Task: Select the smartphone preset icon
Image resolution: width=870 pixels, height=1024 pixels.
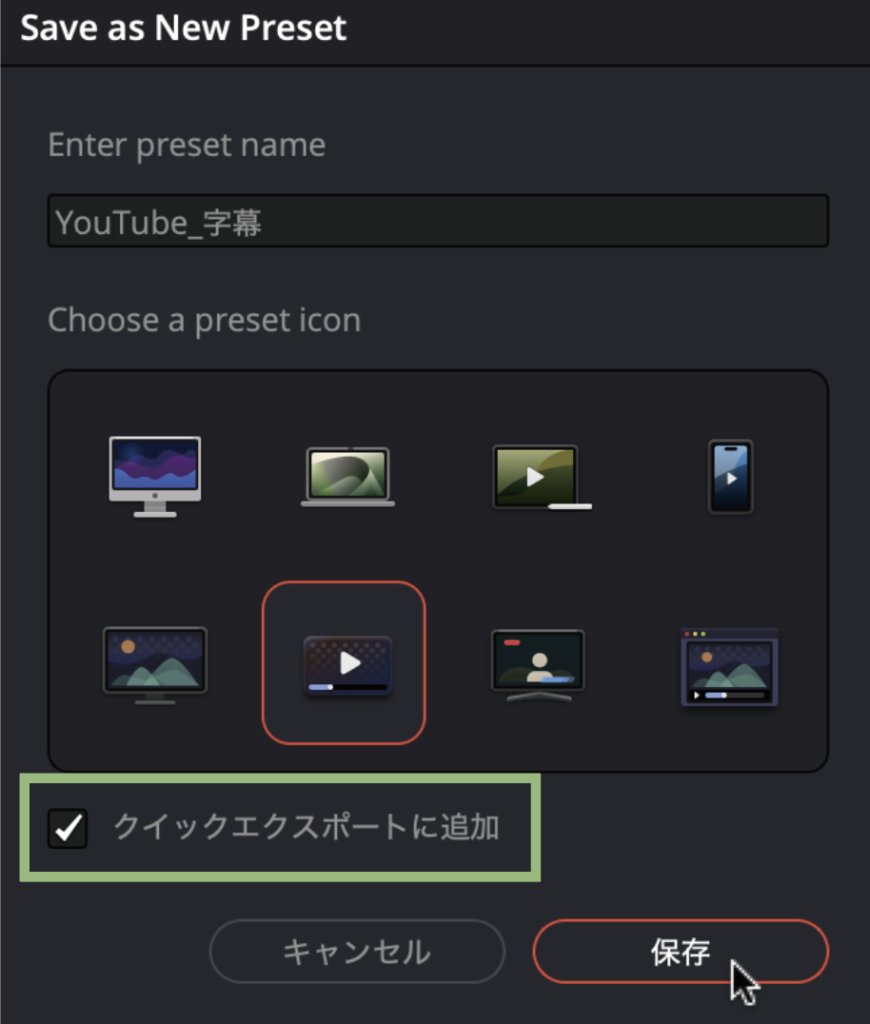Action: click(730, 477)
